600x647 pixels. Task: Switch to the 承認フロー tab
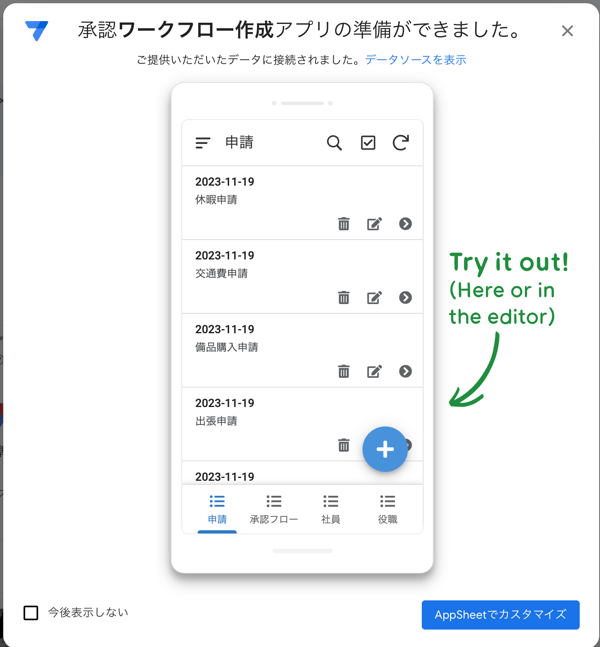(274, 509)
